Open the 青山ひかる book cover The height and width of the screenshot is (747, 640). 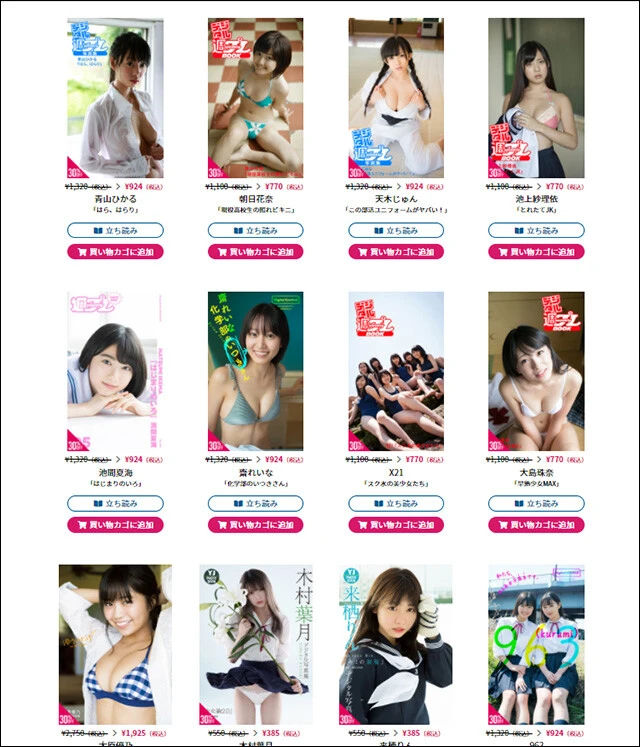coord(115,97)
